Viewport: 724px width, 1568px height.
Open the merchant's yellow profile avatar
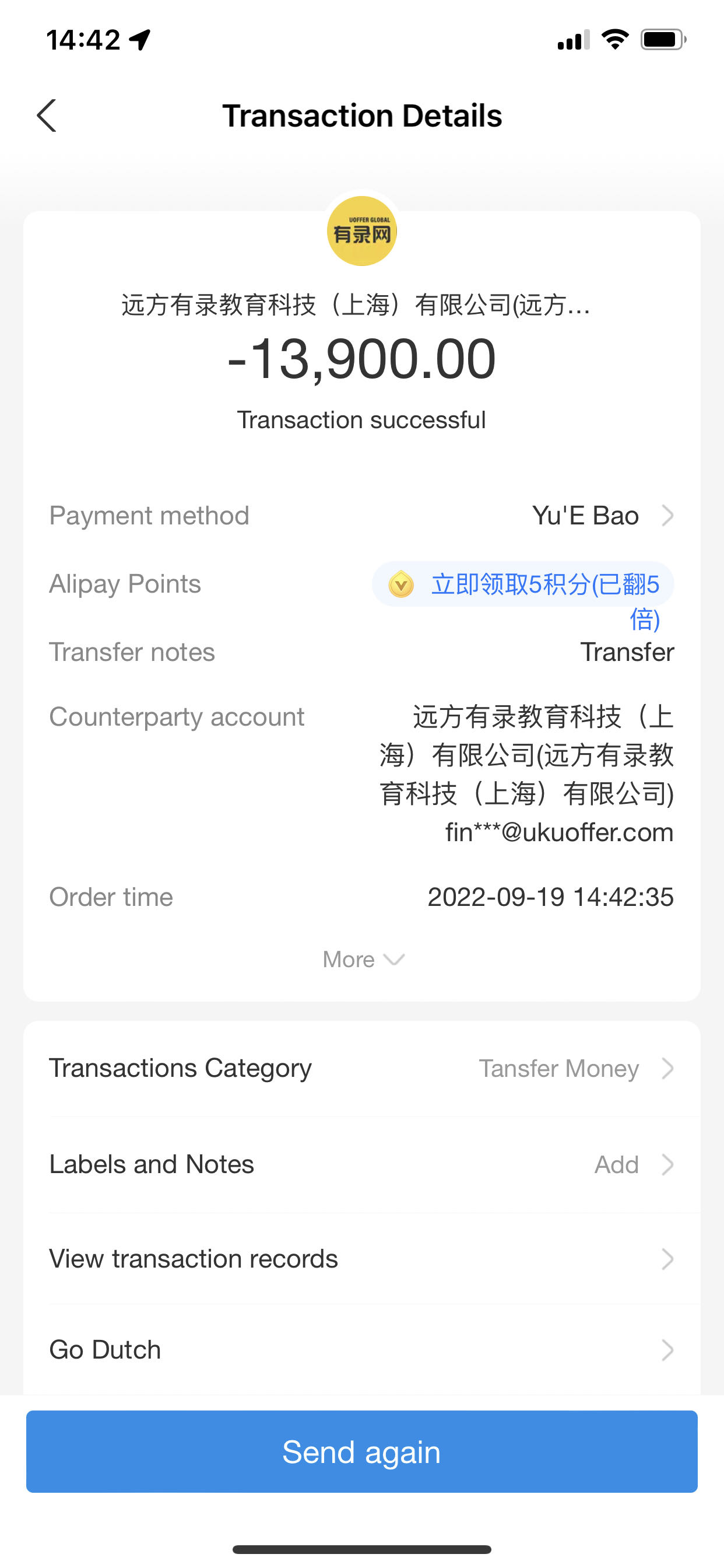click(x=362, y=232)
